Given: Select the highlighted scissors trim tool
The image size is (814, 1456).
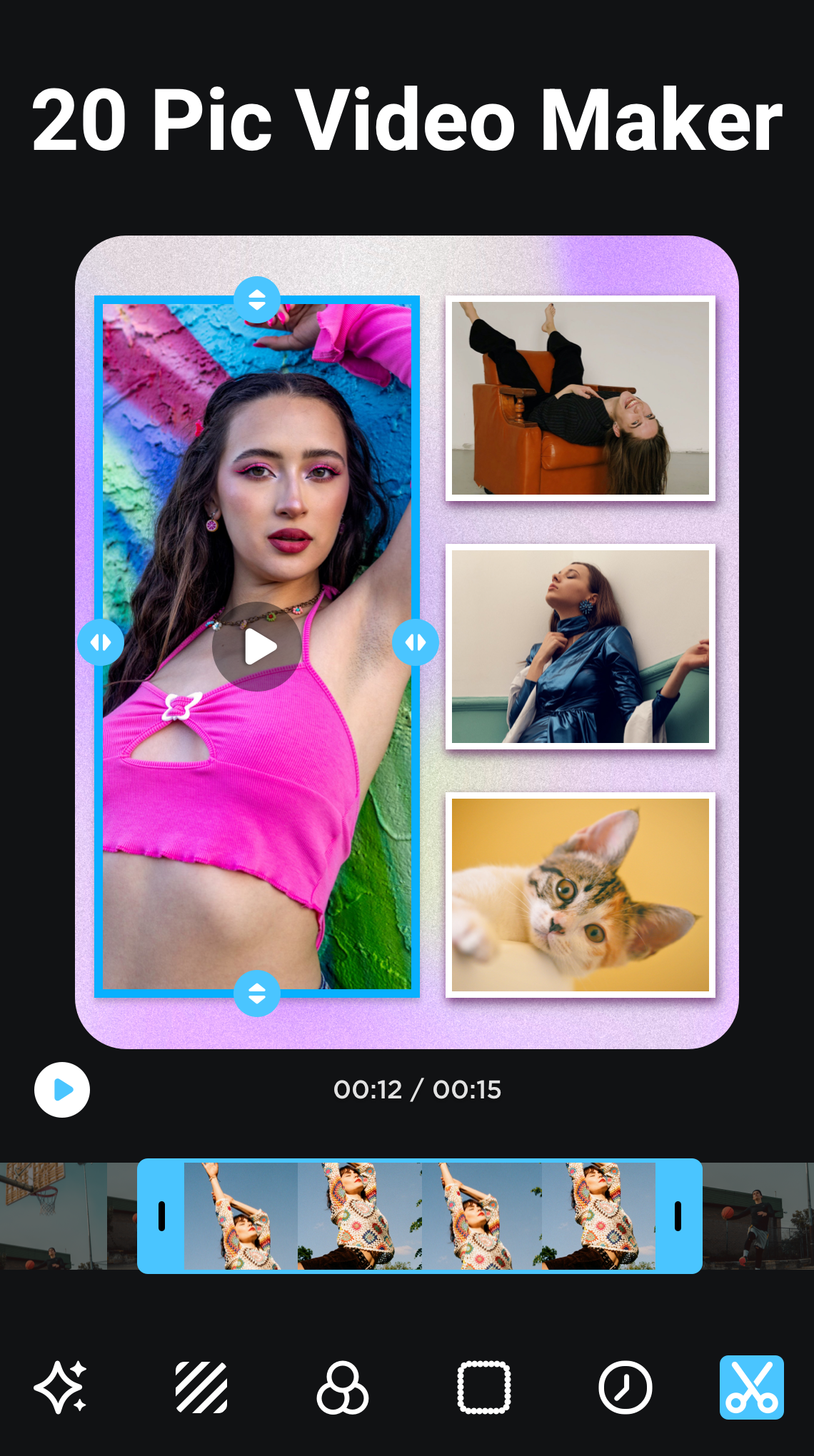Looking at the screenshot, I should [752, 1387].
